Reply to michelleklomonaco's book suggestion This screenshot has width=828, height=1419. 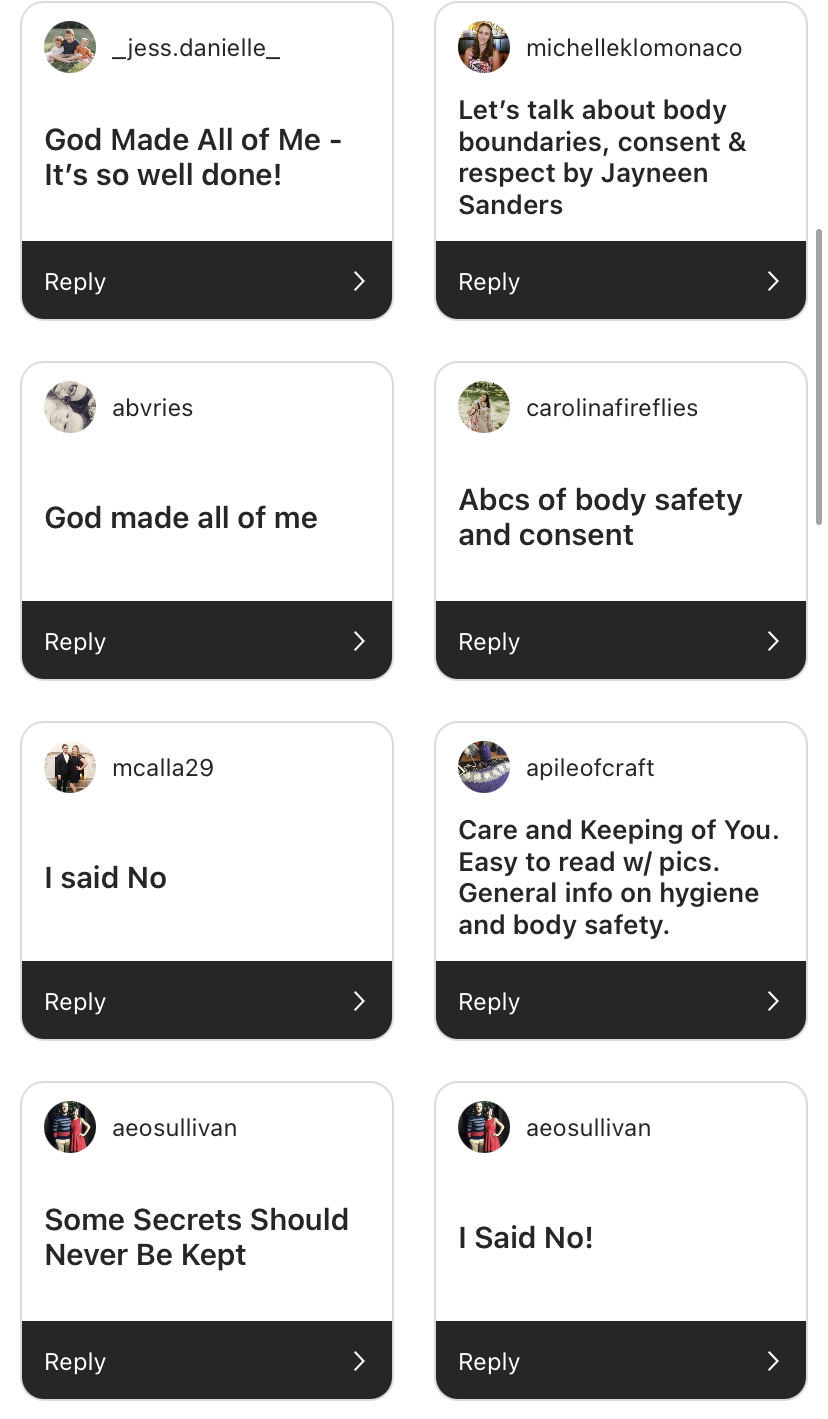click(x=620, y=281)
